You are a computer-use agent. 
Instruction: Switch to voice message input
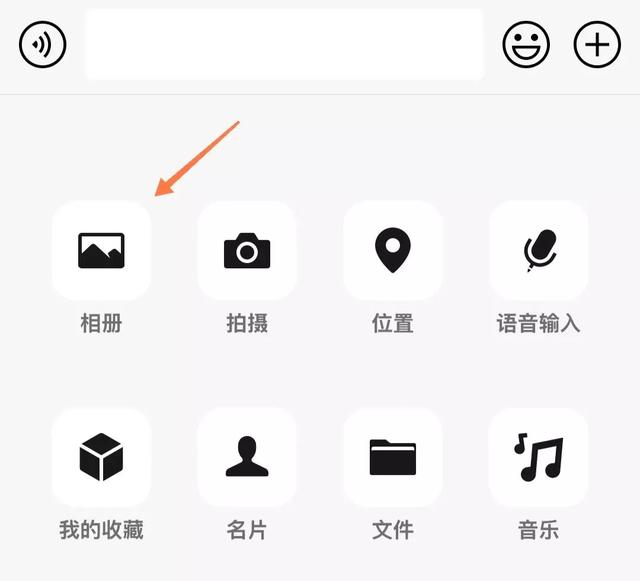tap(42, 45)
